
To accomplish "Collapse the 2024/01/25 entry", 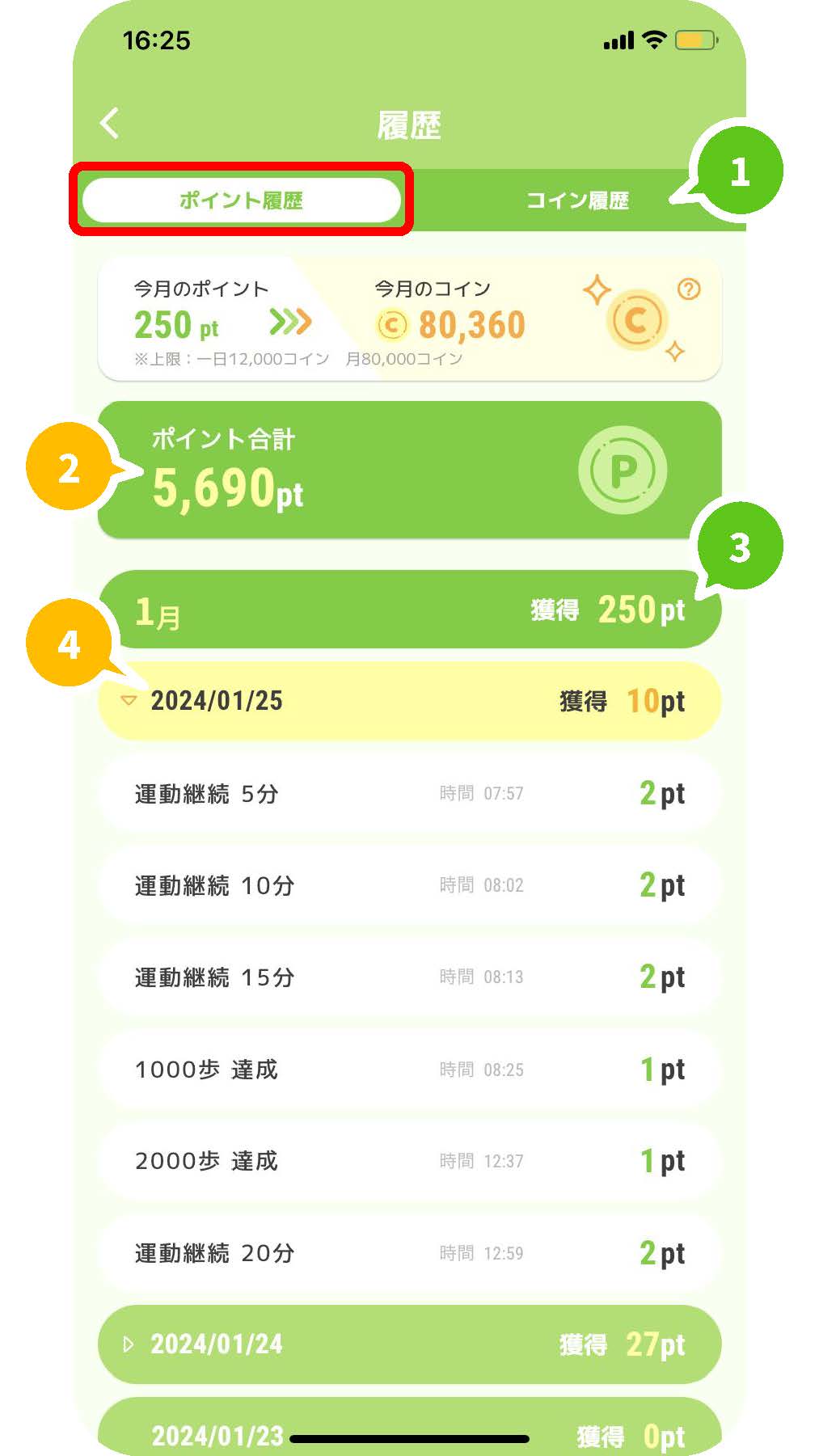I will pyautogui.click(x=409, y=700).
